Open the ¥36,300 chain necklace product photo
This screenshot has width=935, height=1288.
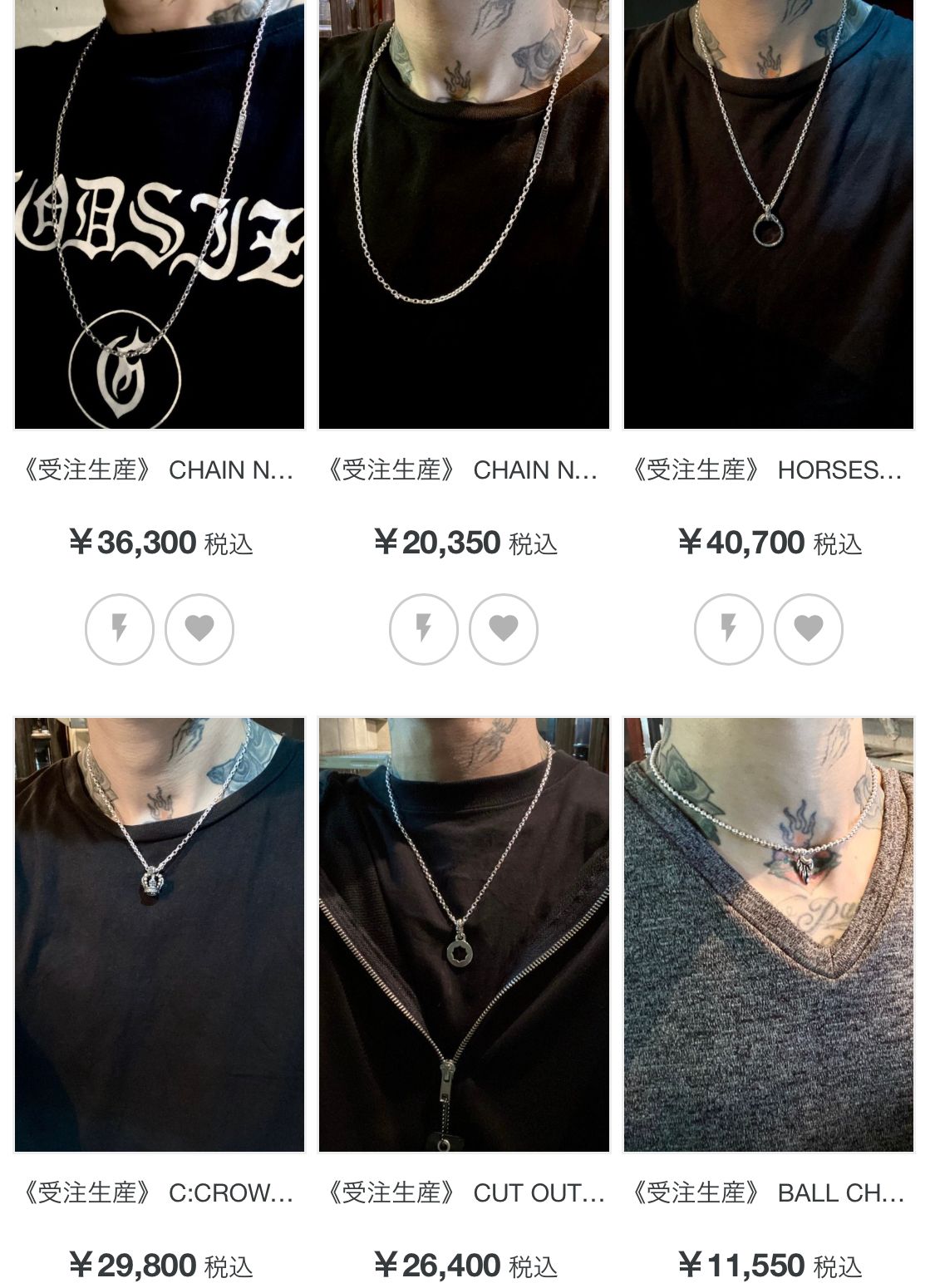tap(160, 214)
